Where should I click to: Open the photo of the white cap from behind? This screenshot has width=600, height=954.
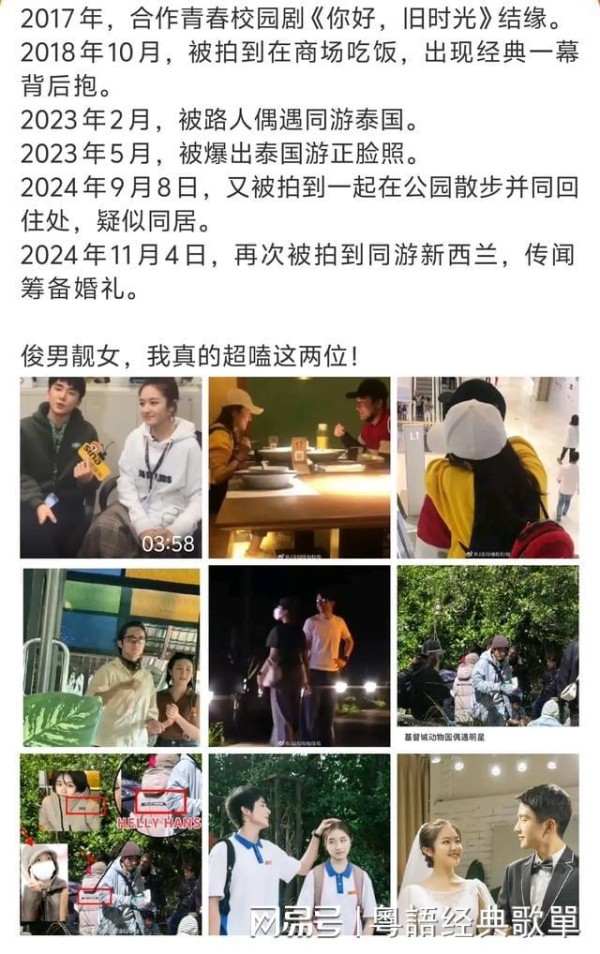tap(487, 467)
